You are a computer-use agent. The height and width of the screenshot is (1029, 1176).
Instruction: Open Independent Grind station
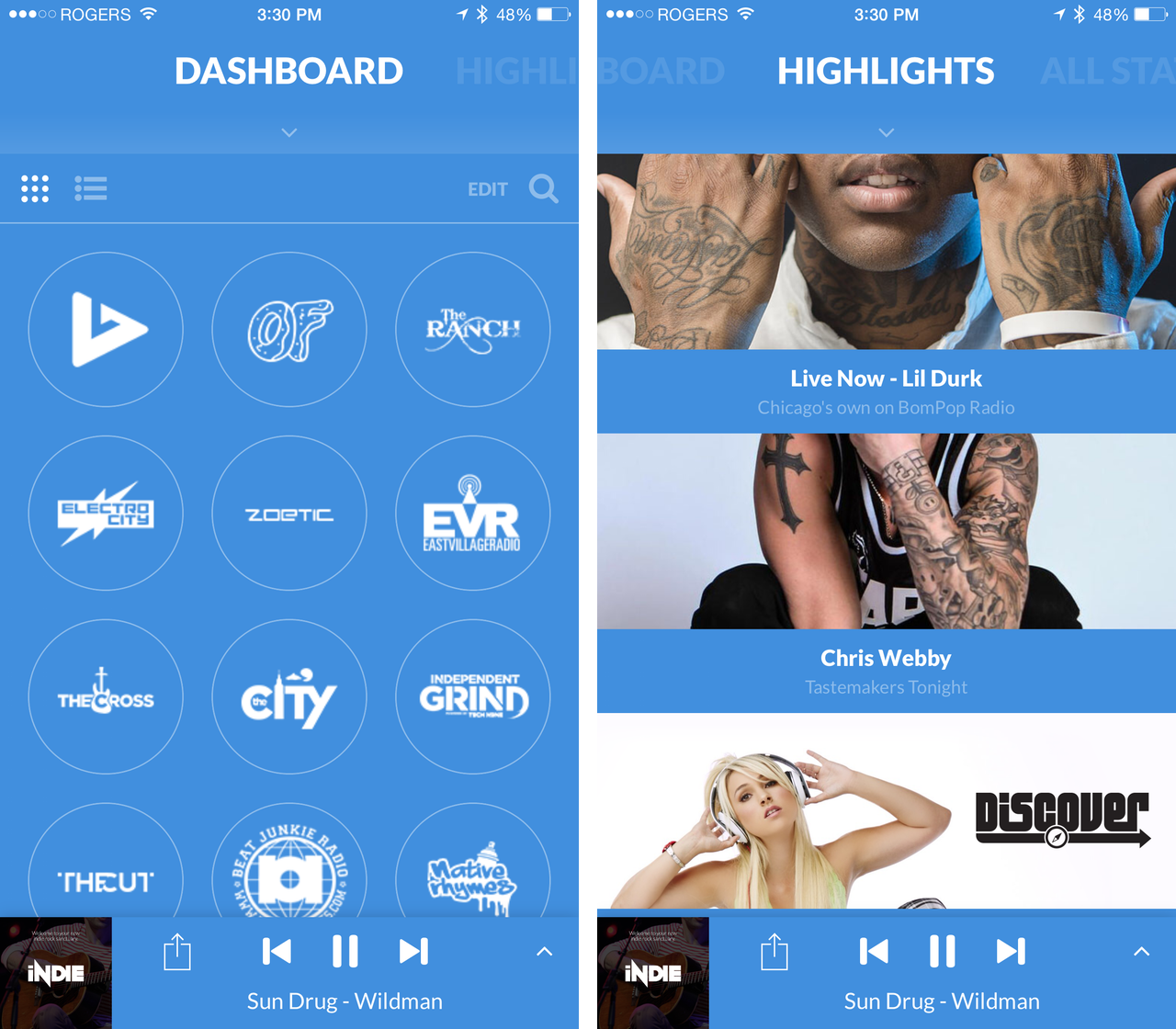pos(472,697)
